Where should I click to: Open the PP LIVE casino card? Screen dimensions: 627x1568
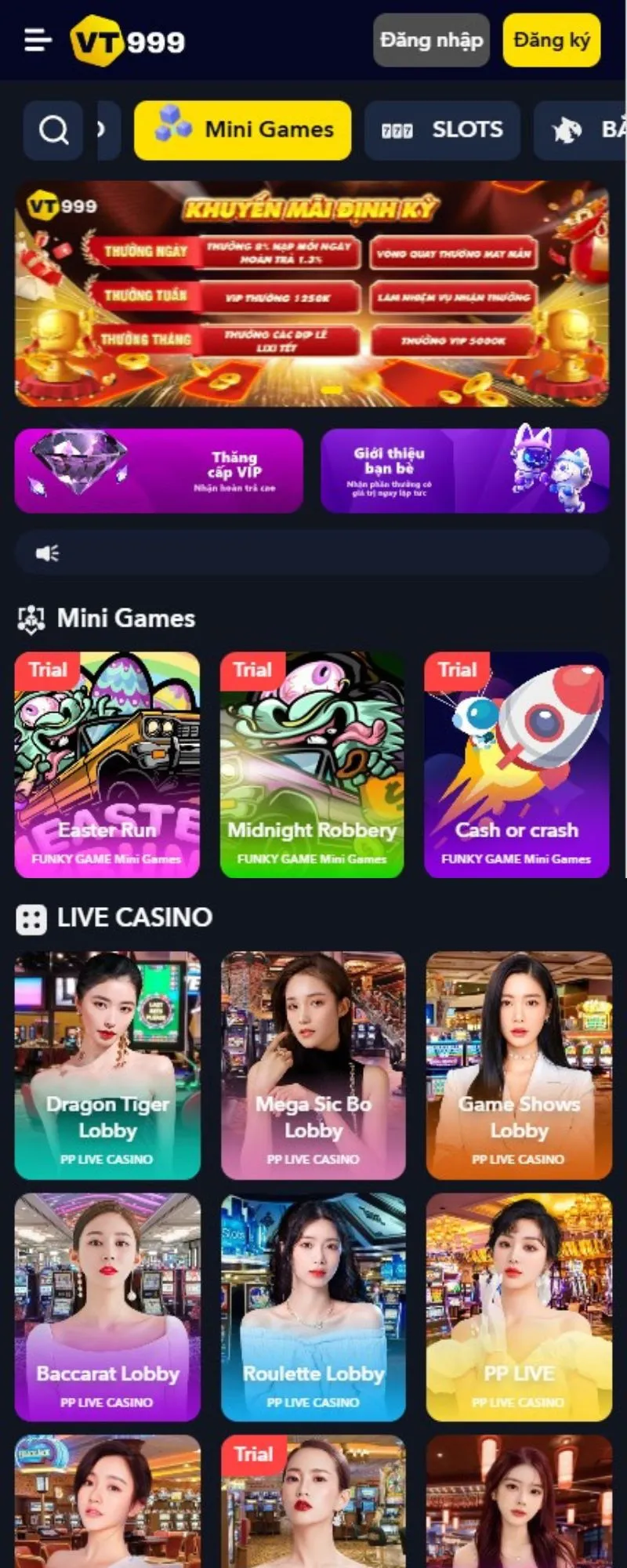[518, 1306]
